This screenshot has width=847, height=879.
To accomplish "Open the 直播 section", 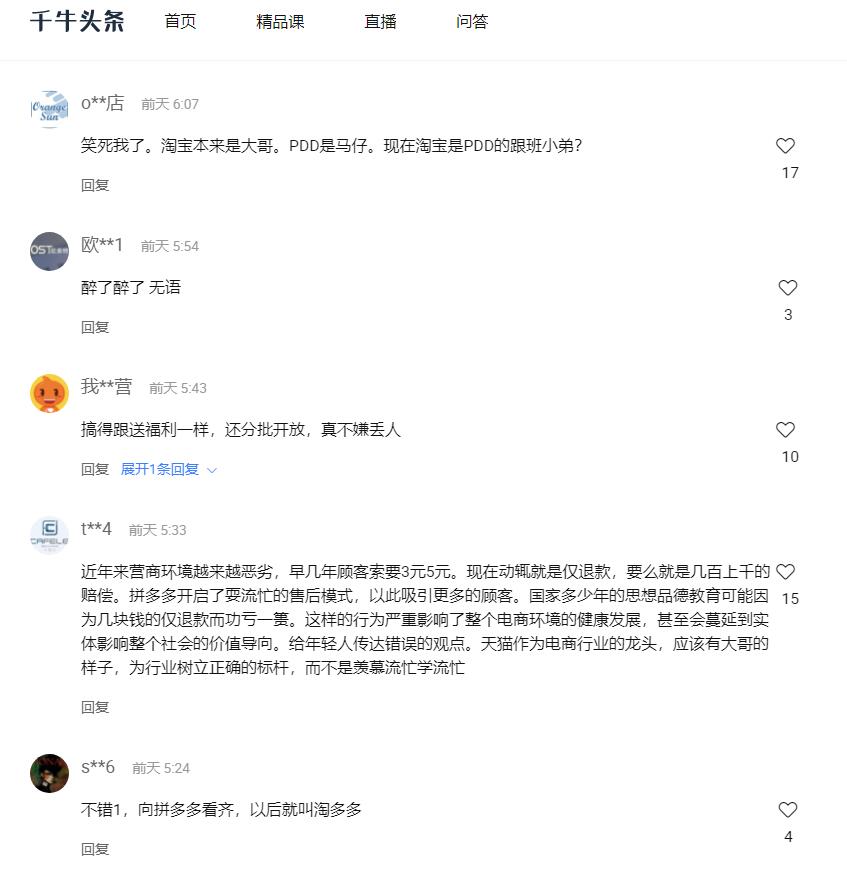I will [x=380, y=22].
